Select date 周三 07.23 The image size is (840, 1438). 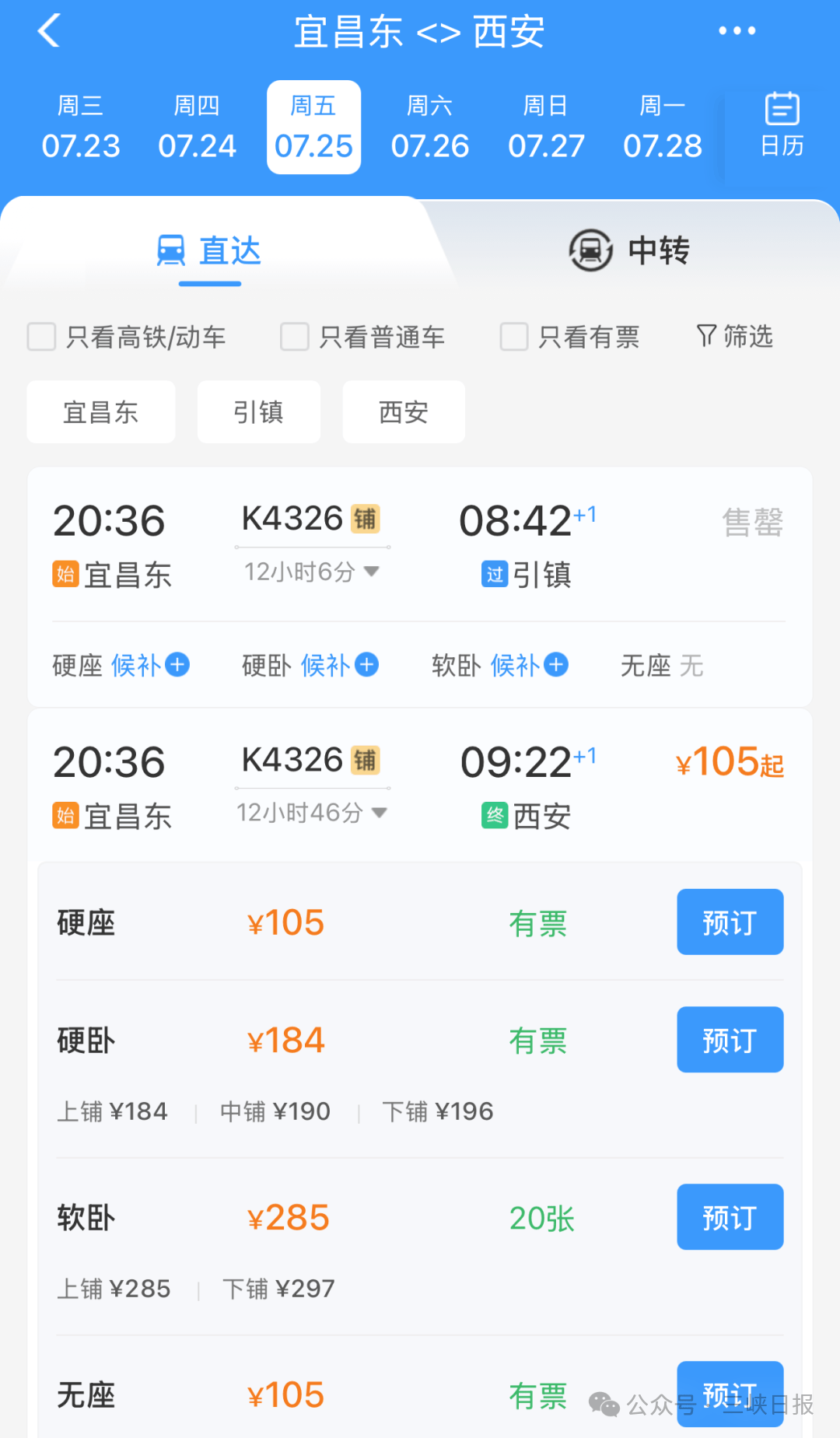pos(81,128)
